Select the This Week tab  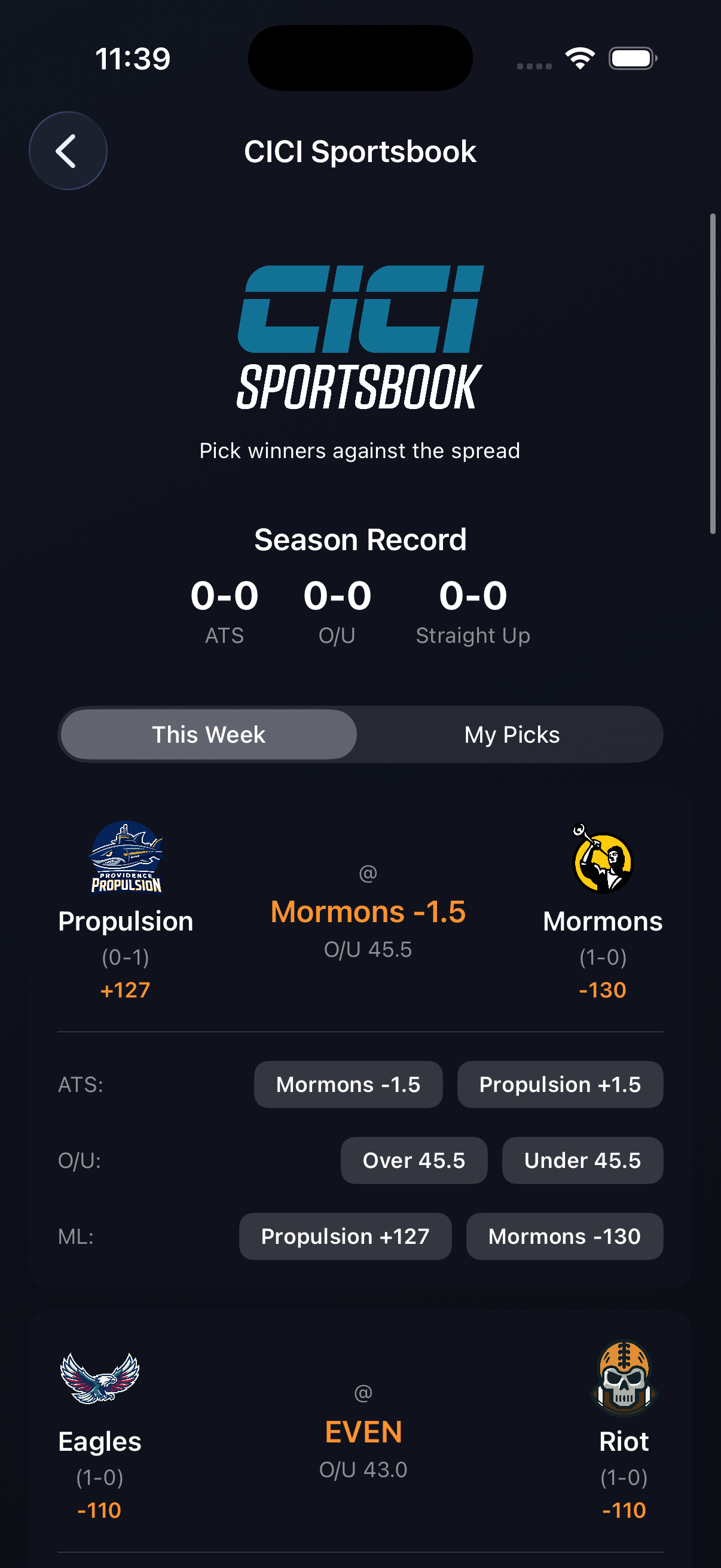209,735
